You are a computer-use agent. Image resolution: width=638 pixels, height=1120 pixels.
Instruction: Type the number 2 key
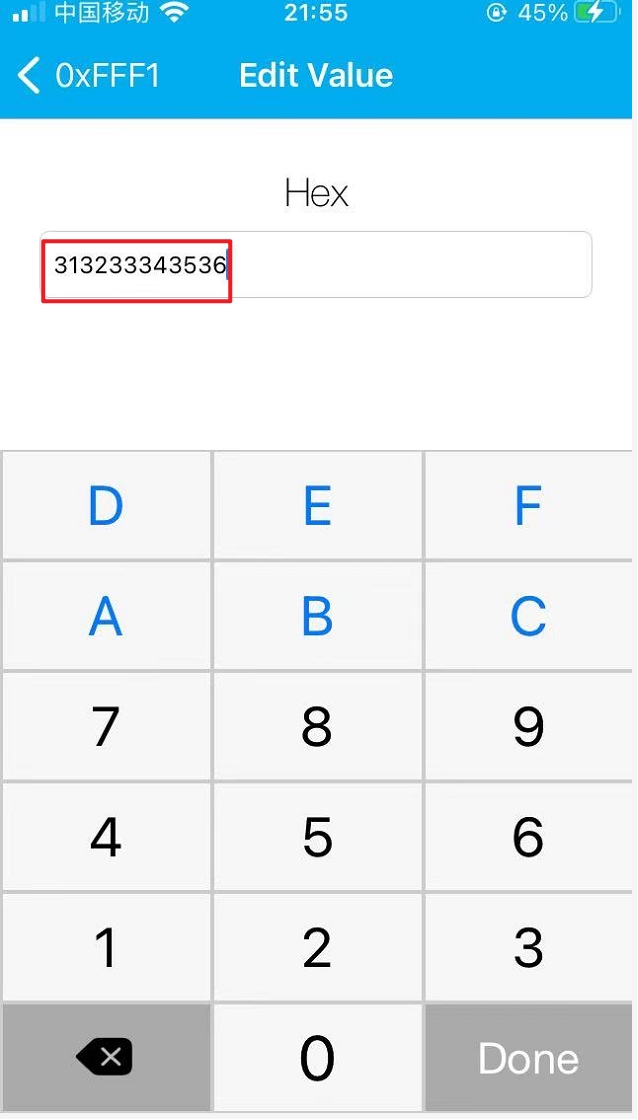pos(317,948)
